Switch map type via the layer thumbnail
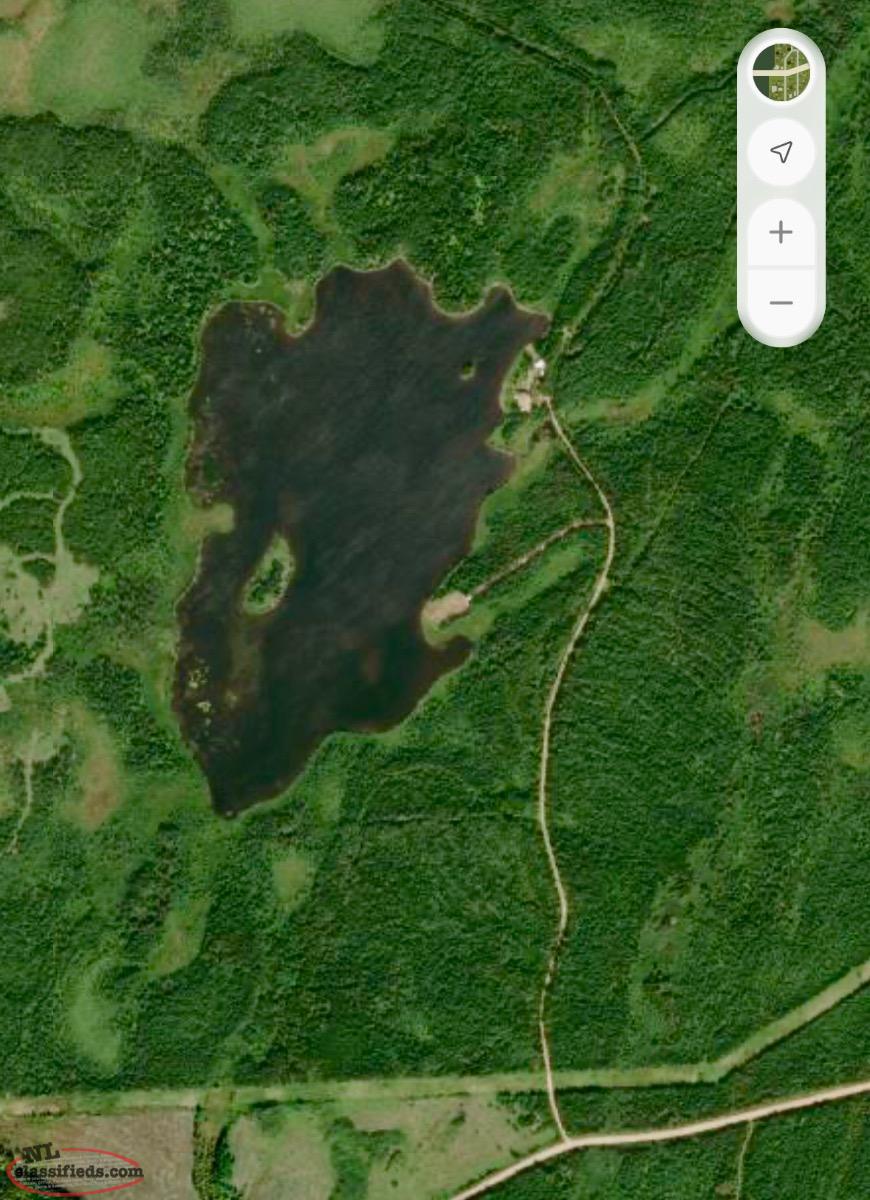This screenshot has height=1200, width=870. pyautogui.click(x=781, y=72)
